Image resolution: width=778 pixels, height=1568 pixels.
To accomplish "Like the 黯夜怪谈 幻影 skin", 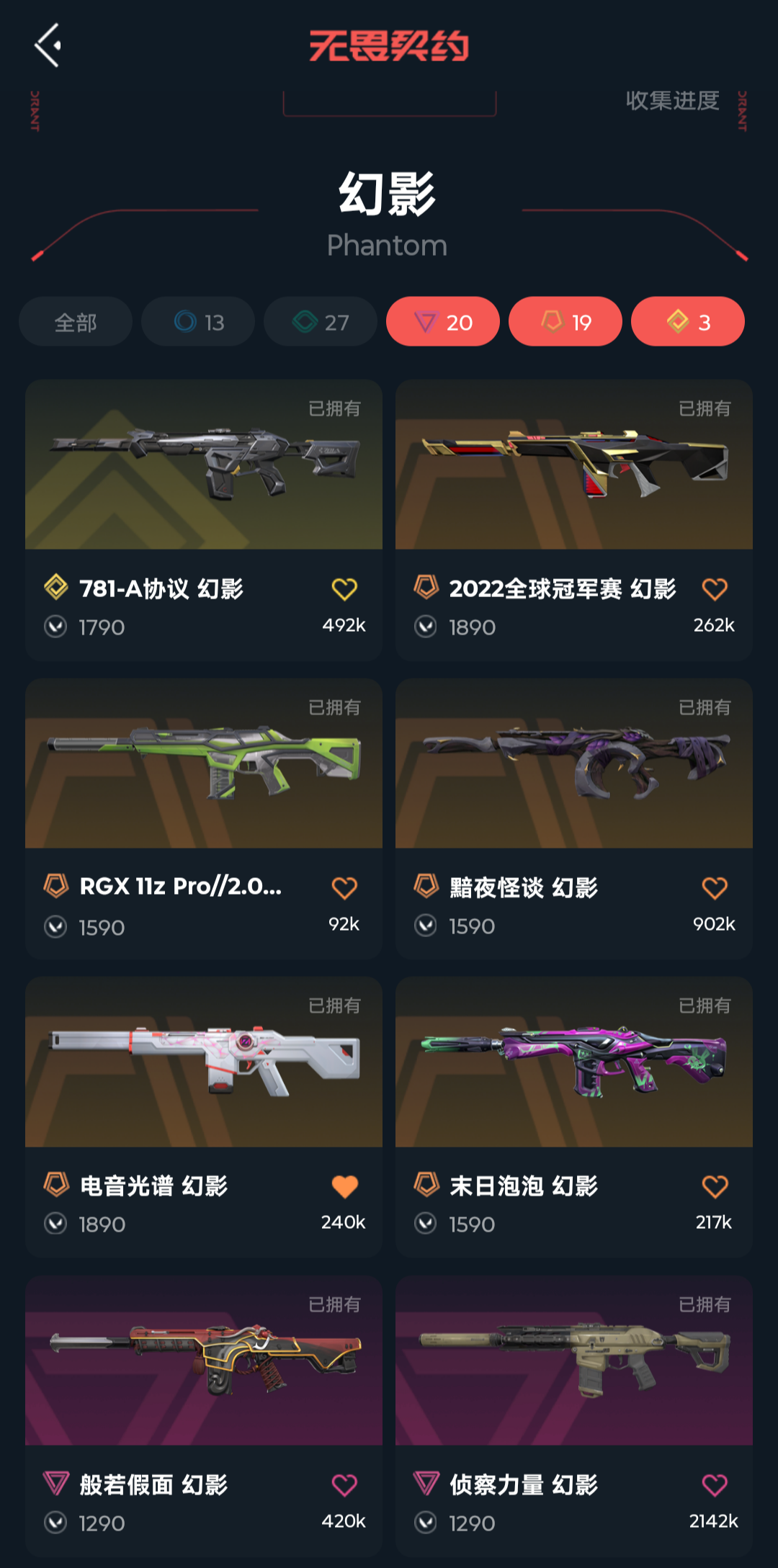I will point(715,888).
